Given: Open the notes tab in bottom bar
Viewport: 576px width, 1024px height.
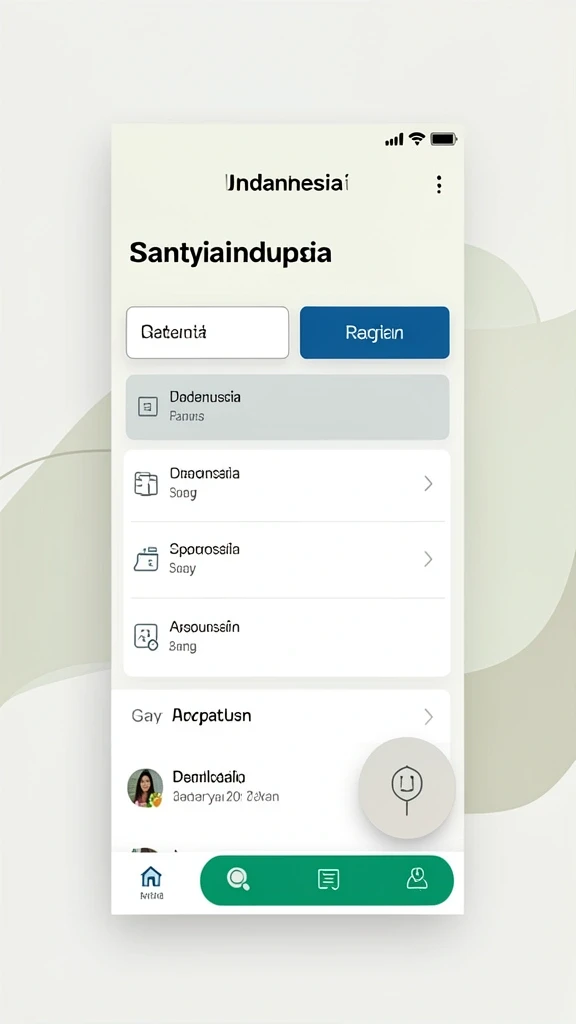Looking at the screenshot, I should pyautogui.click(x=328, y=880).
